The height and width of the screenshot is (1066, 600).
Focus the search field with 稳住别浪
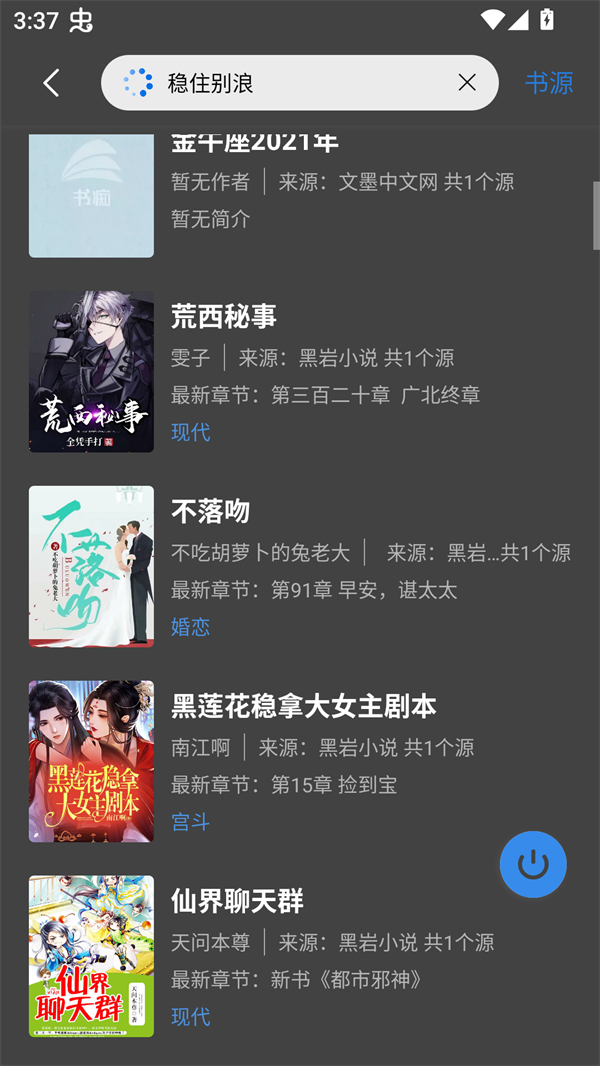(x=300, y=83)
